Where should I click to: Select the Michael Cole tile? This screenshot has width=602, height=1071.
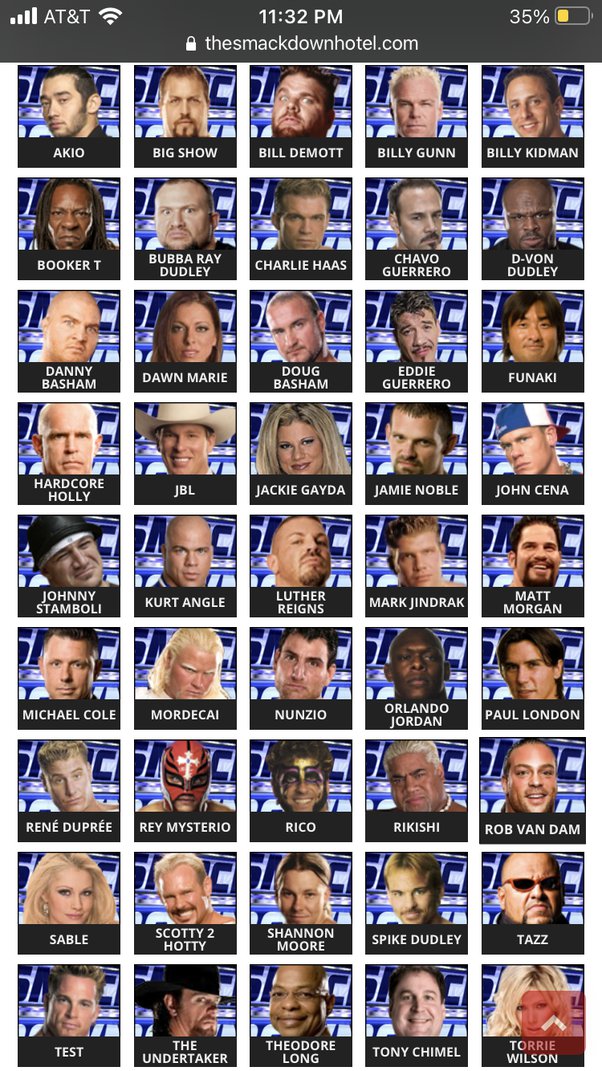coord(69,678)
